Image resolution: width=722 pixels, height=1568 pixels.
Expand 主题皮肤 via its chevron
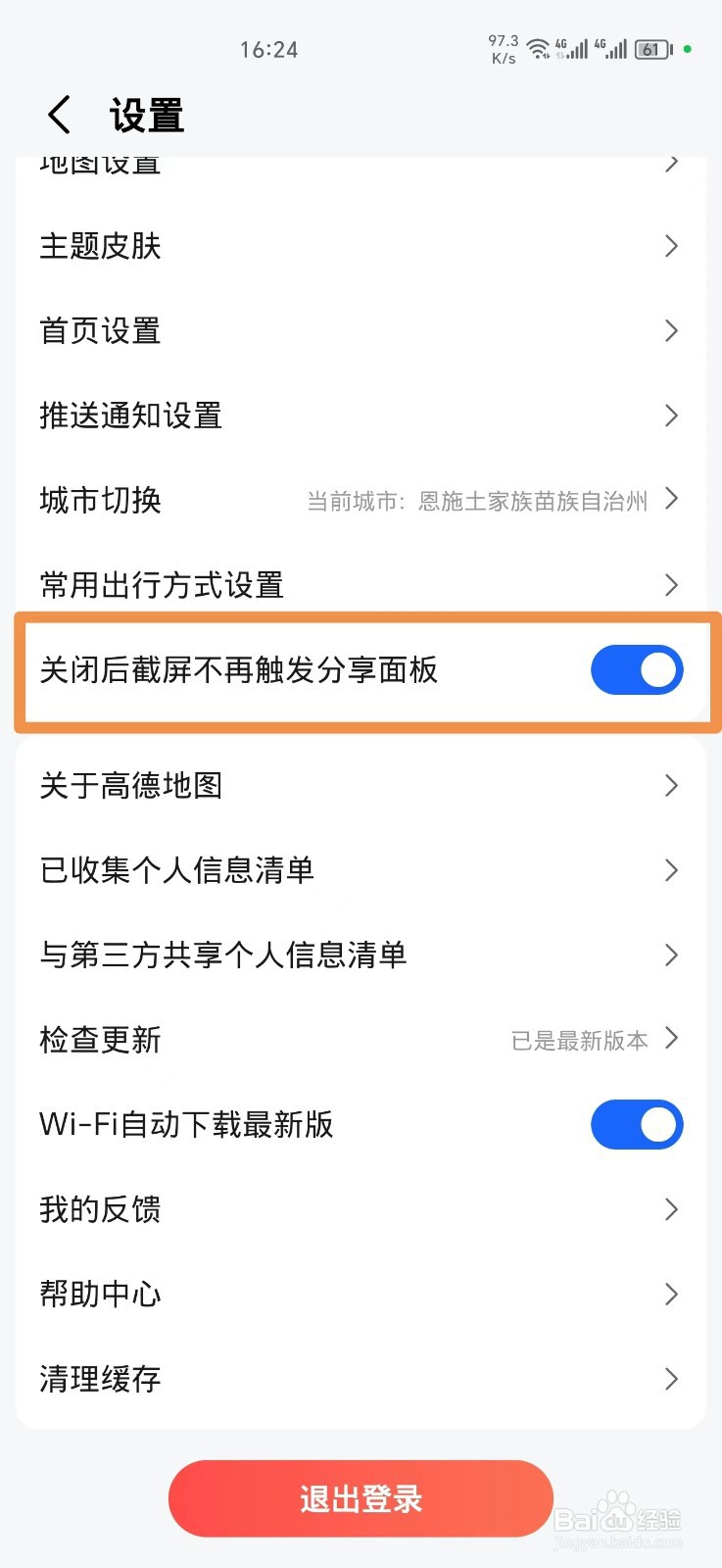[670, 247]
